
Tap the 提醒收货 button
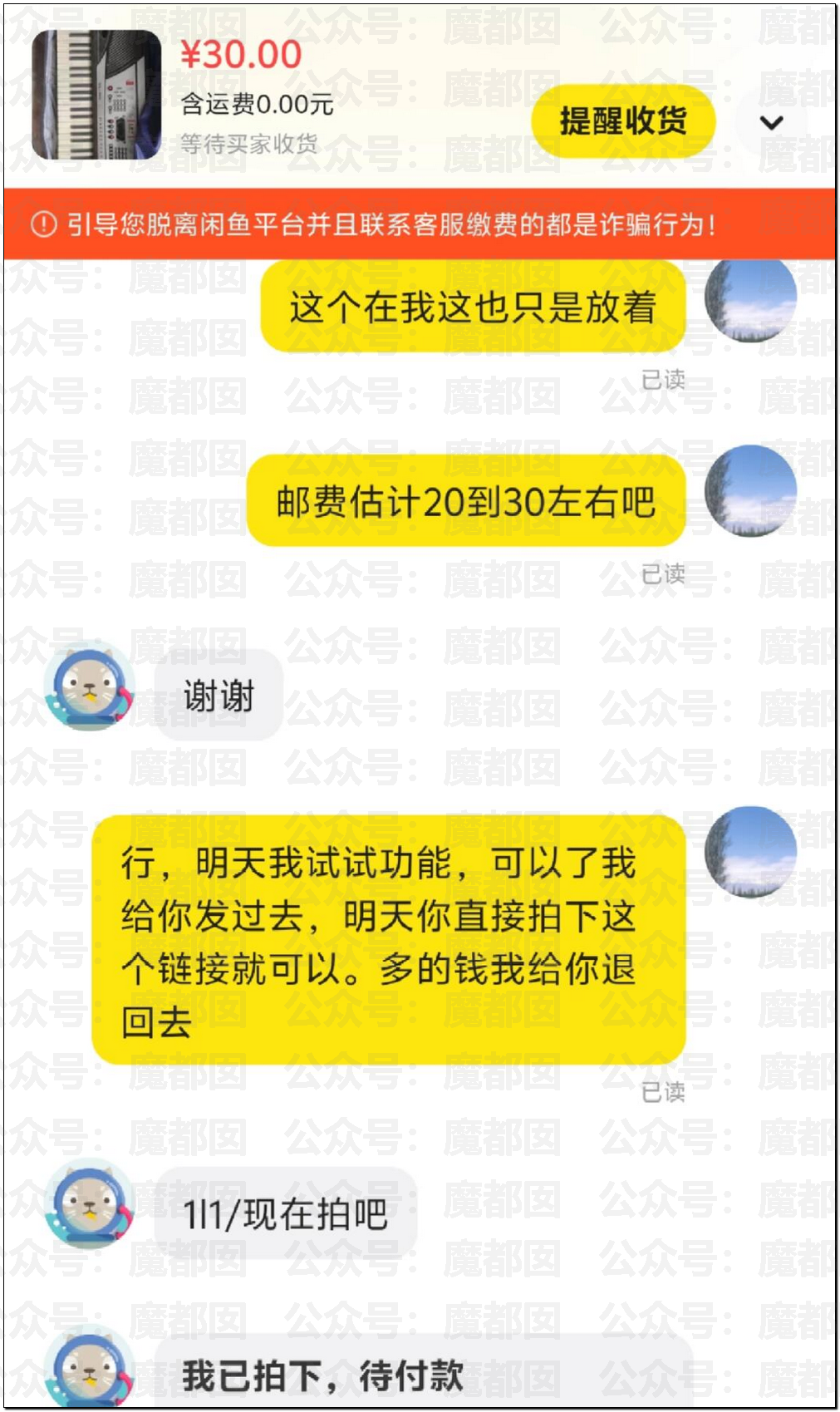(x=623, y=122)
